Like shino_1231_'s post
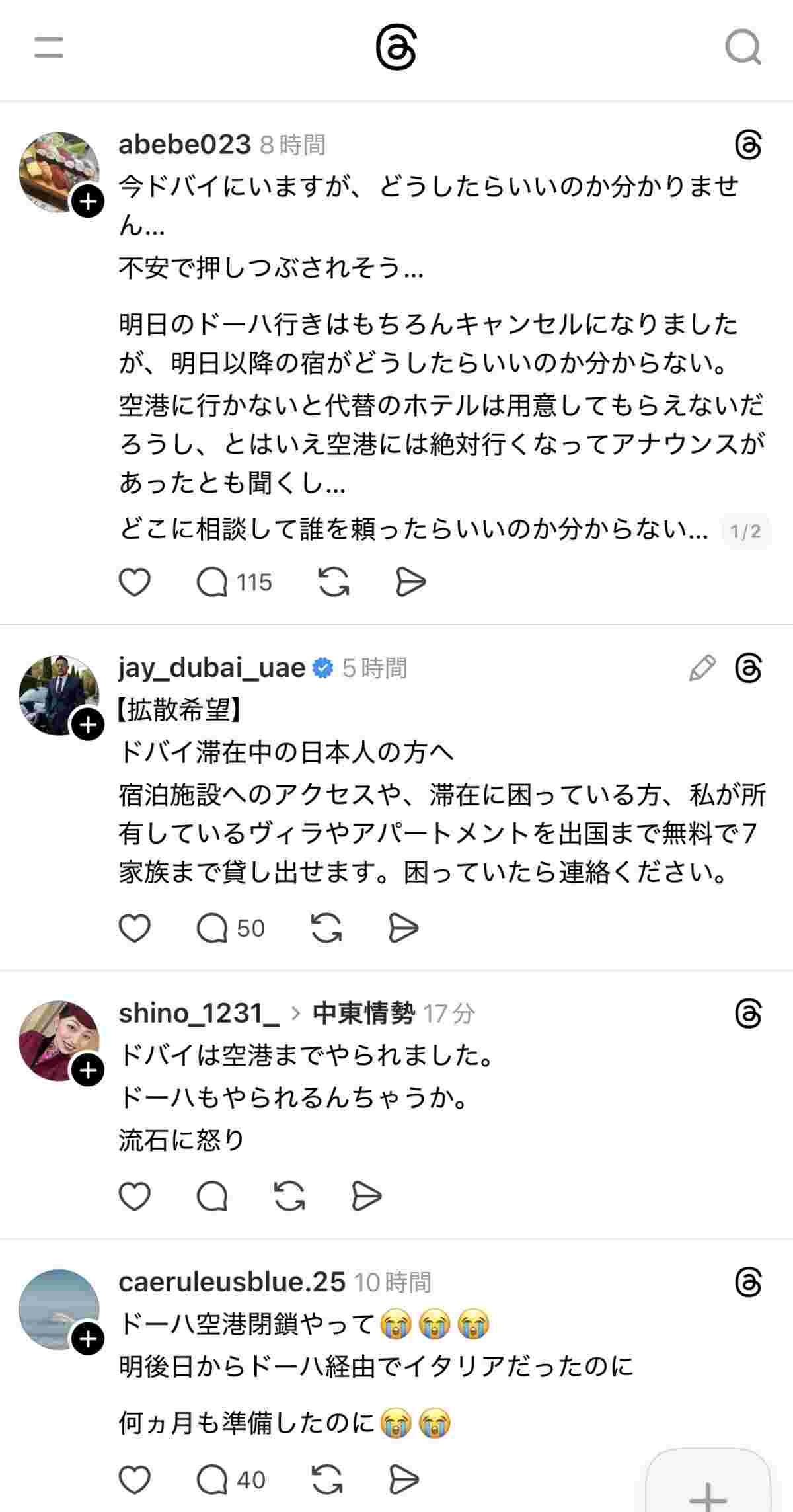Screen dimensions: 793x1512 pyautogui.click(x=135, y=1196)
